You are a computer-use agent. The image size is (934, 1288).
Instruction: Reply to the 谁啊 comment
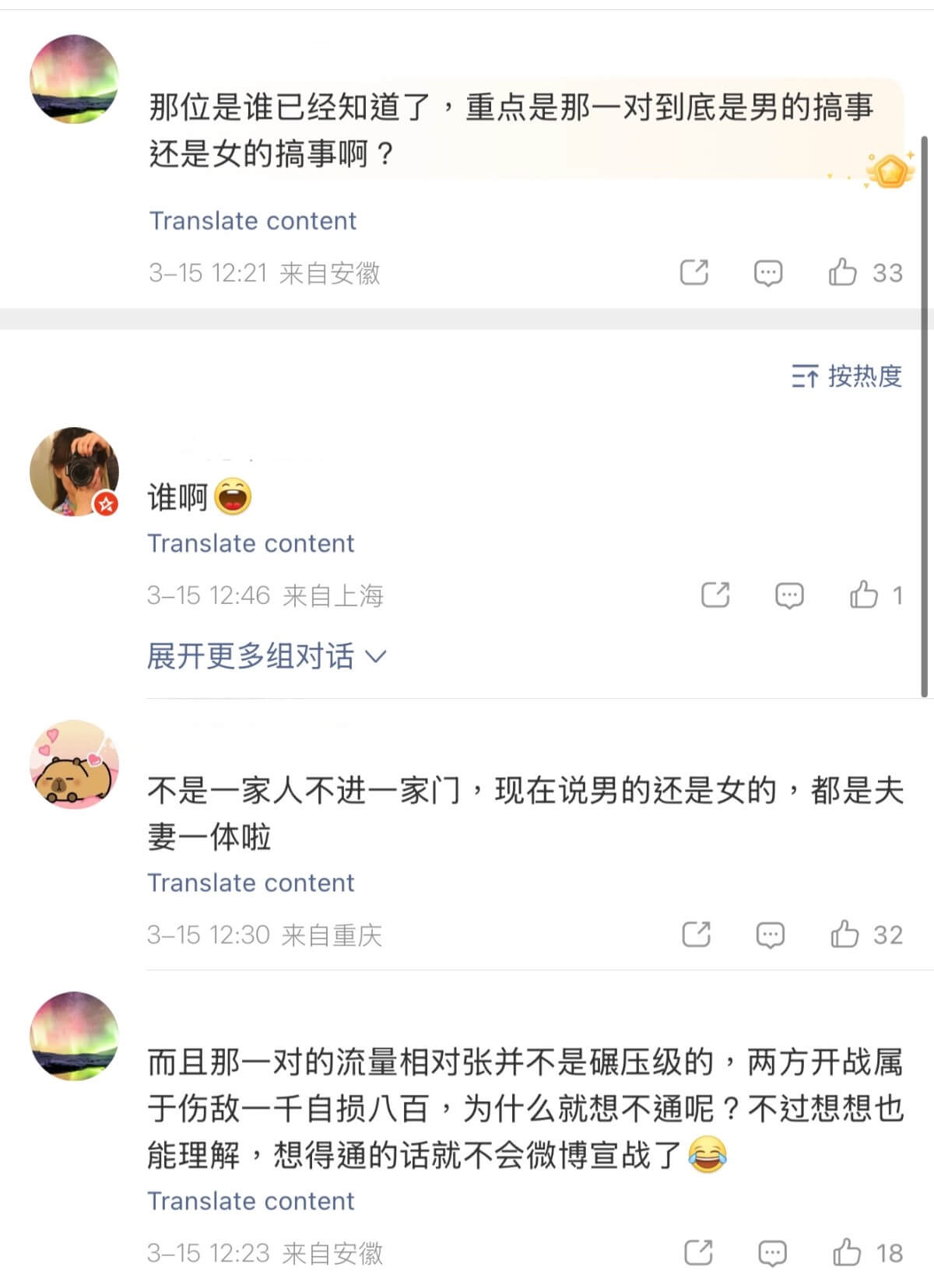(789, 595)
